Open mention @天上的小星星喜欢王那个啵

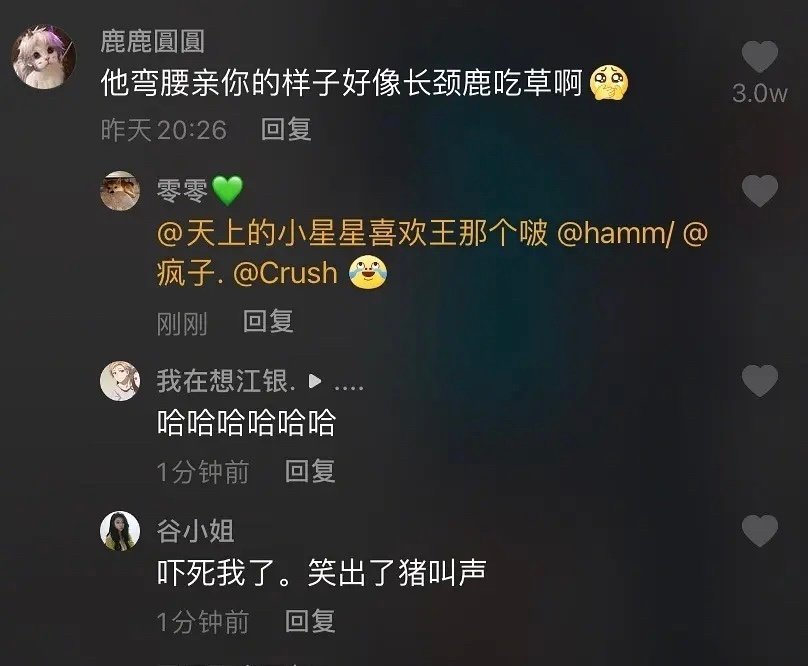tap(352, 235)
